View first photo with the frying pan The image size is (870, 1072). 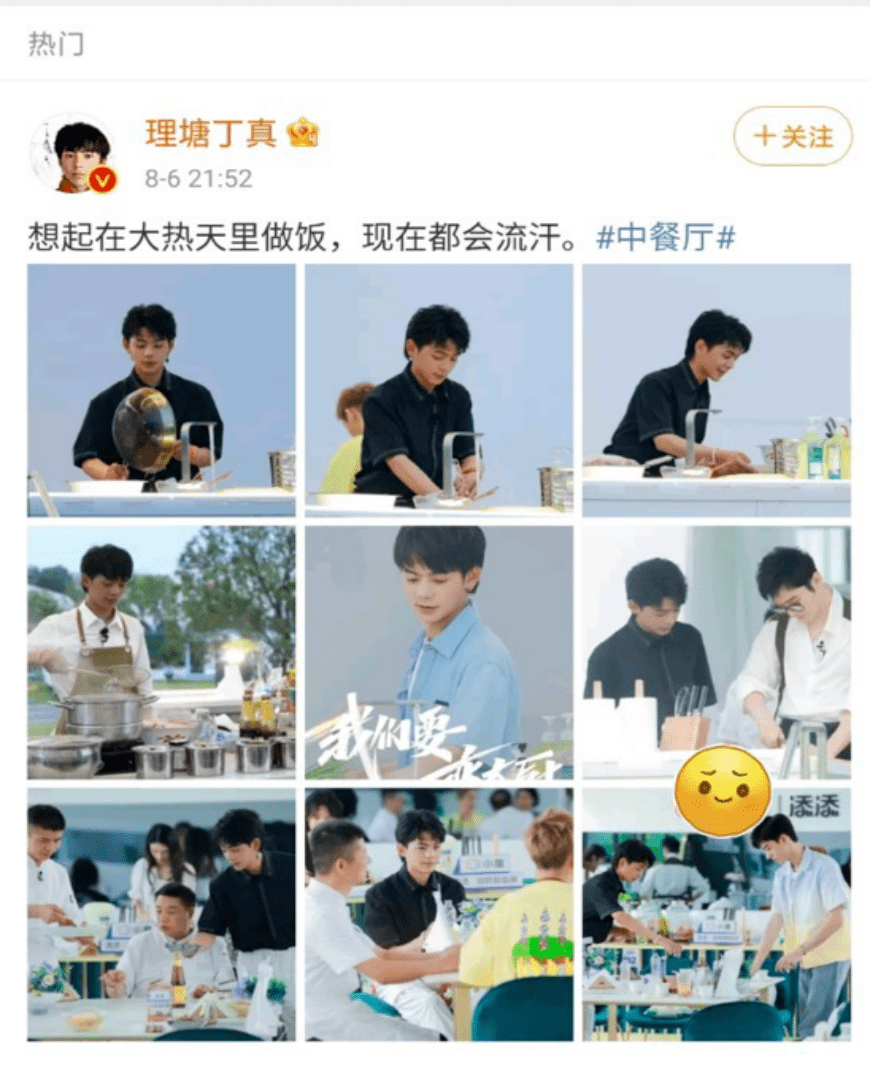pos(162,390)
